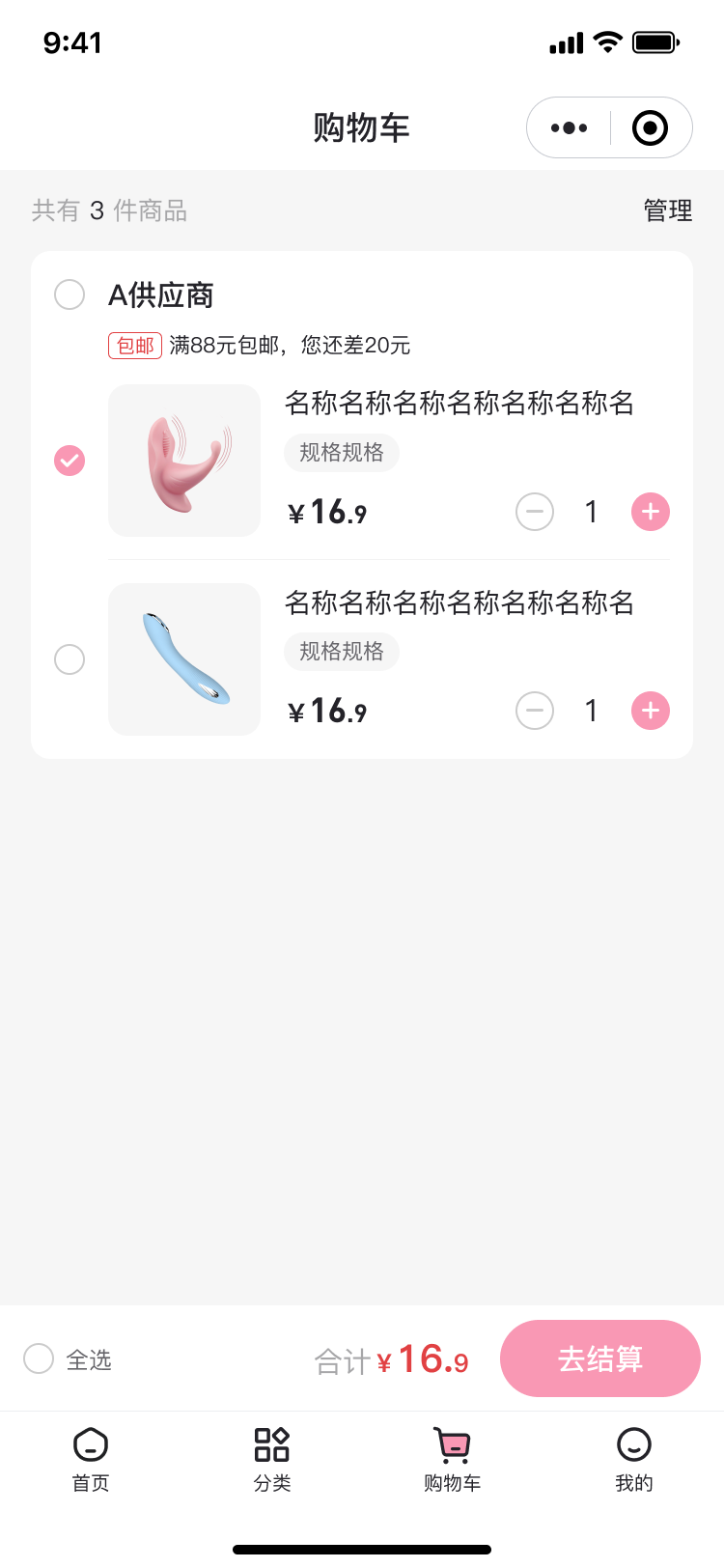Image resolution: width=724 pixels, height=1568 pixels.
Task: Select the blue product's checkbox
Action: coord(70,659)
